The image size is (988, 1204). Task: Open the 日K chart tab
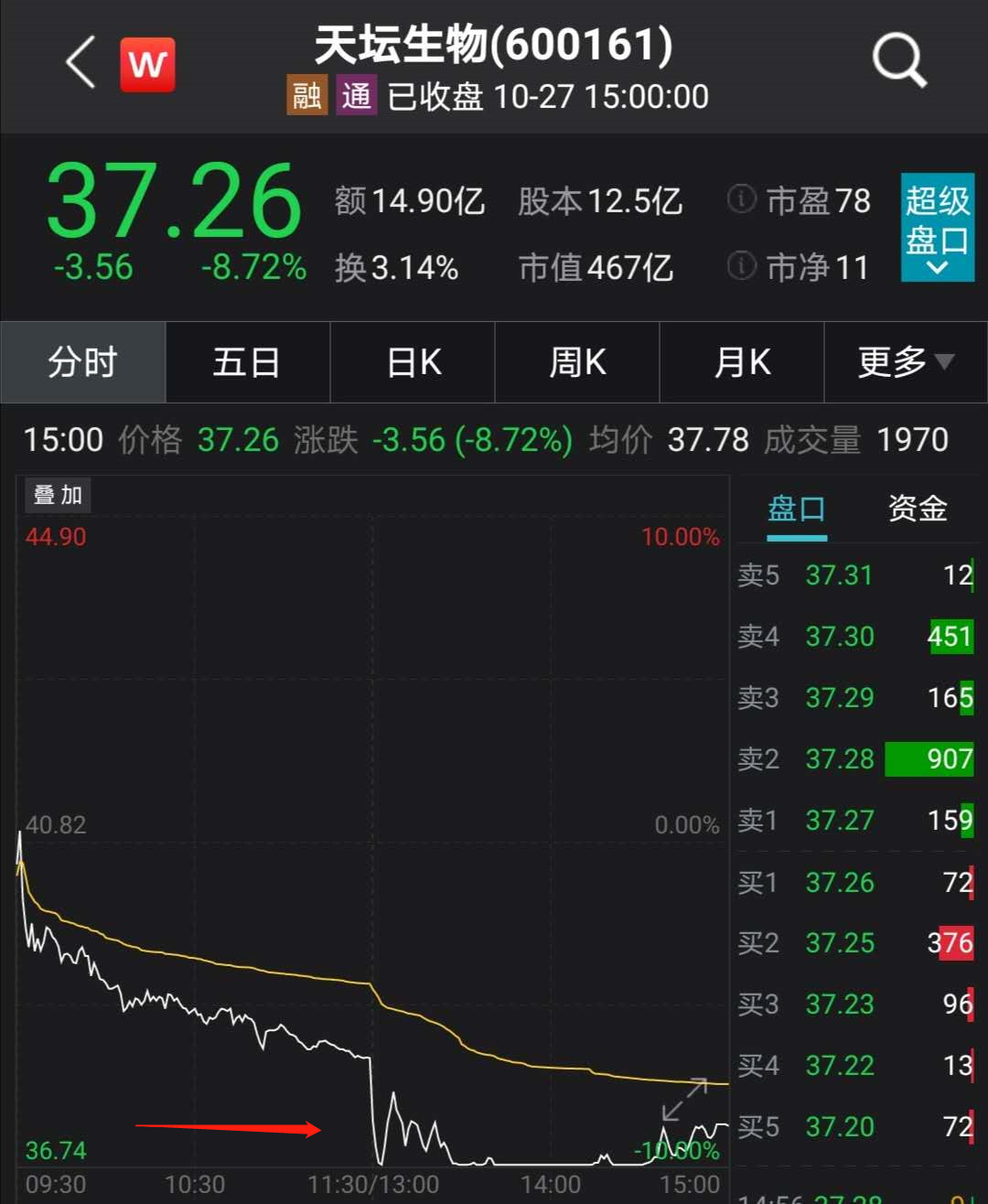[x=413, y=362]
